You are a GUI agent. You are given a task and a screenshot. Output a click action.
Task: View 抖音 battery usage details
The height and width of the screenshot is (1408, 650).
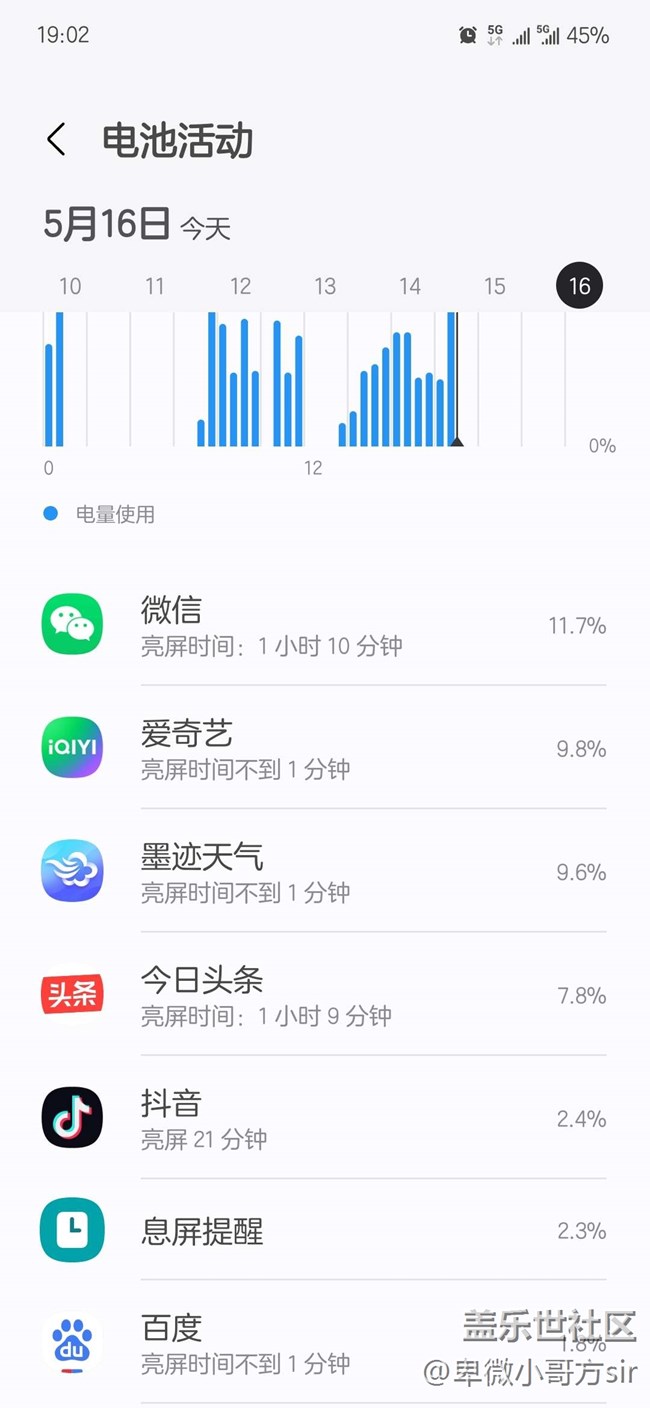pyautogui.click(x=325, y=1117)
